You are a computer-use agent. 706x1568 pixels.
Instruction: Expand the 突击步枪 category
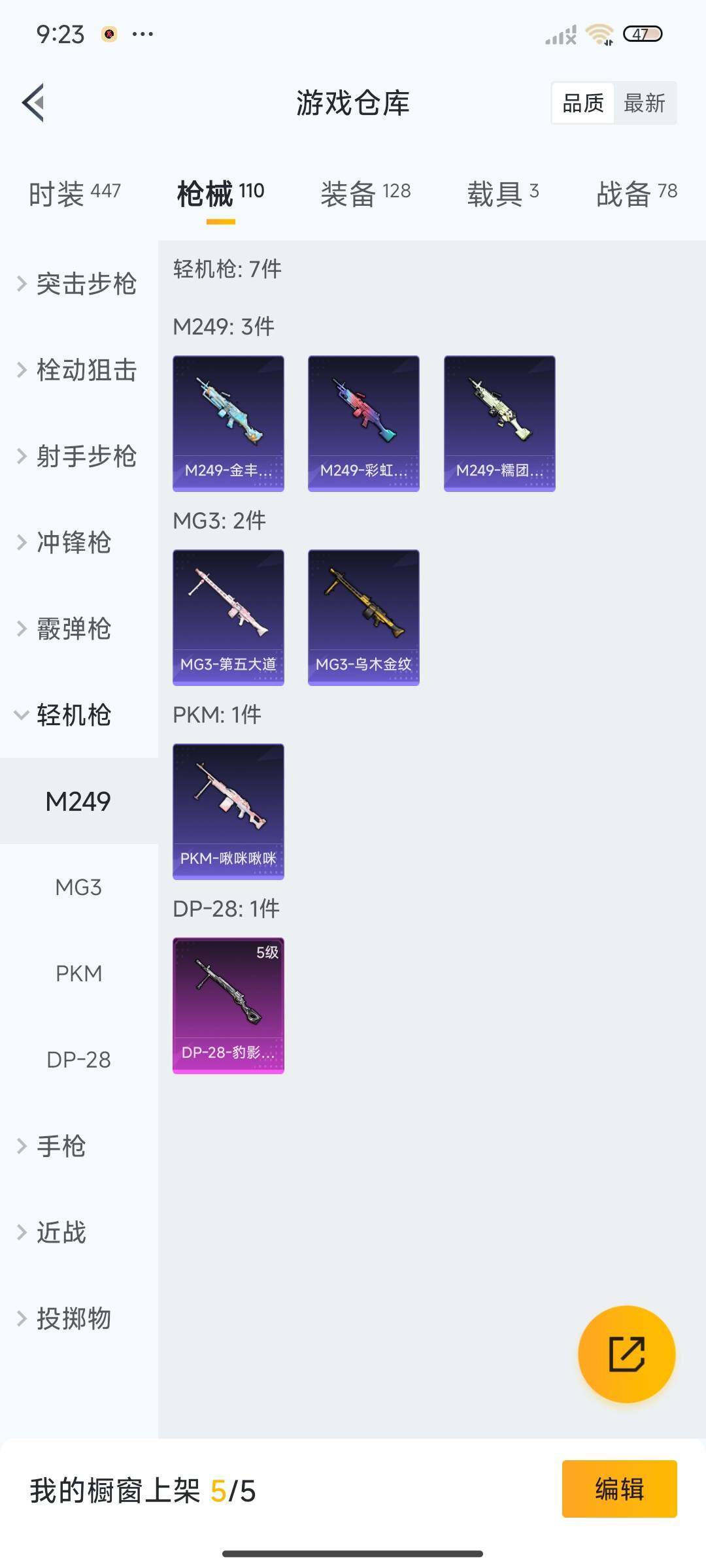[x=78, y=284]
